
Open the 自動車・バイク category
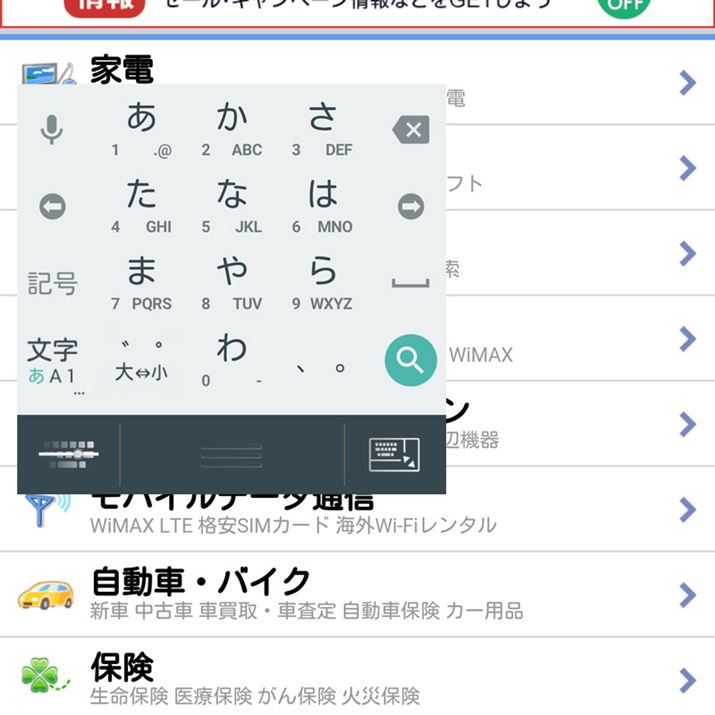(x=300, y=593)
